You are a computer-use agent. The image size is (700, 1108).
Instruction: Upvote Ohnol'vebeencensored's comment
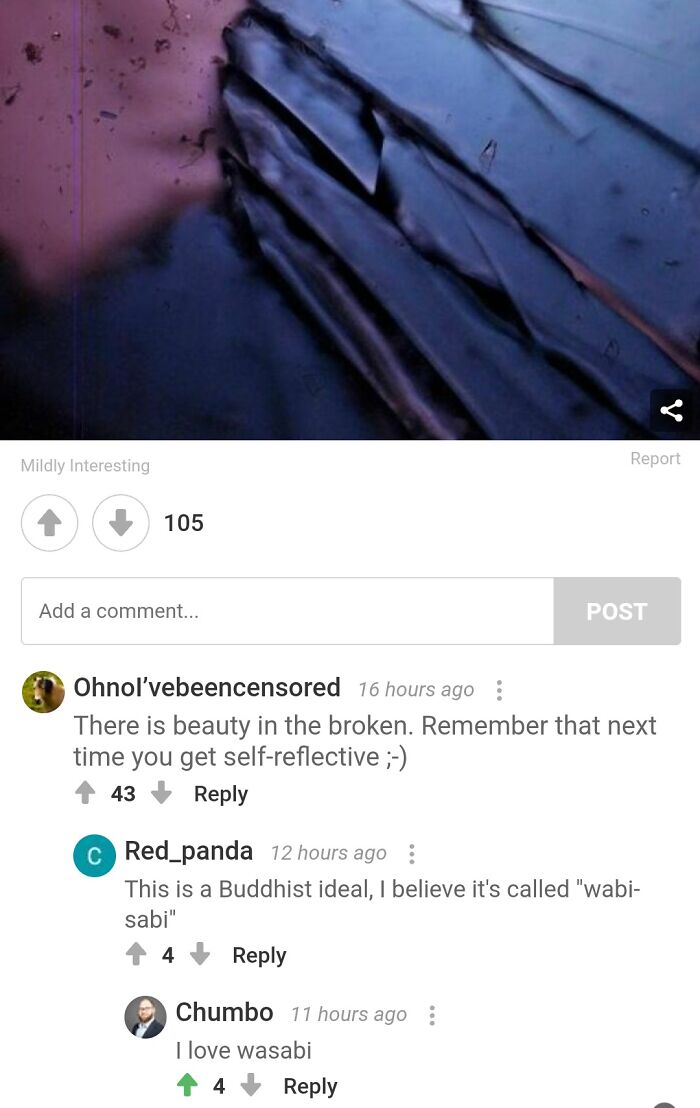pos(86,793)
